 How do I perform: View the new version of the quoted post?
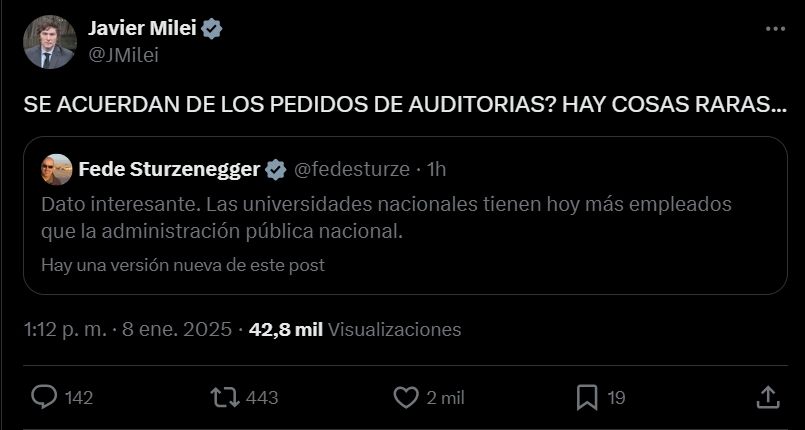(183, 266)
